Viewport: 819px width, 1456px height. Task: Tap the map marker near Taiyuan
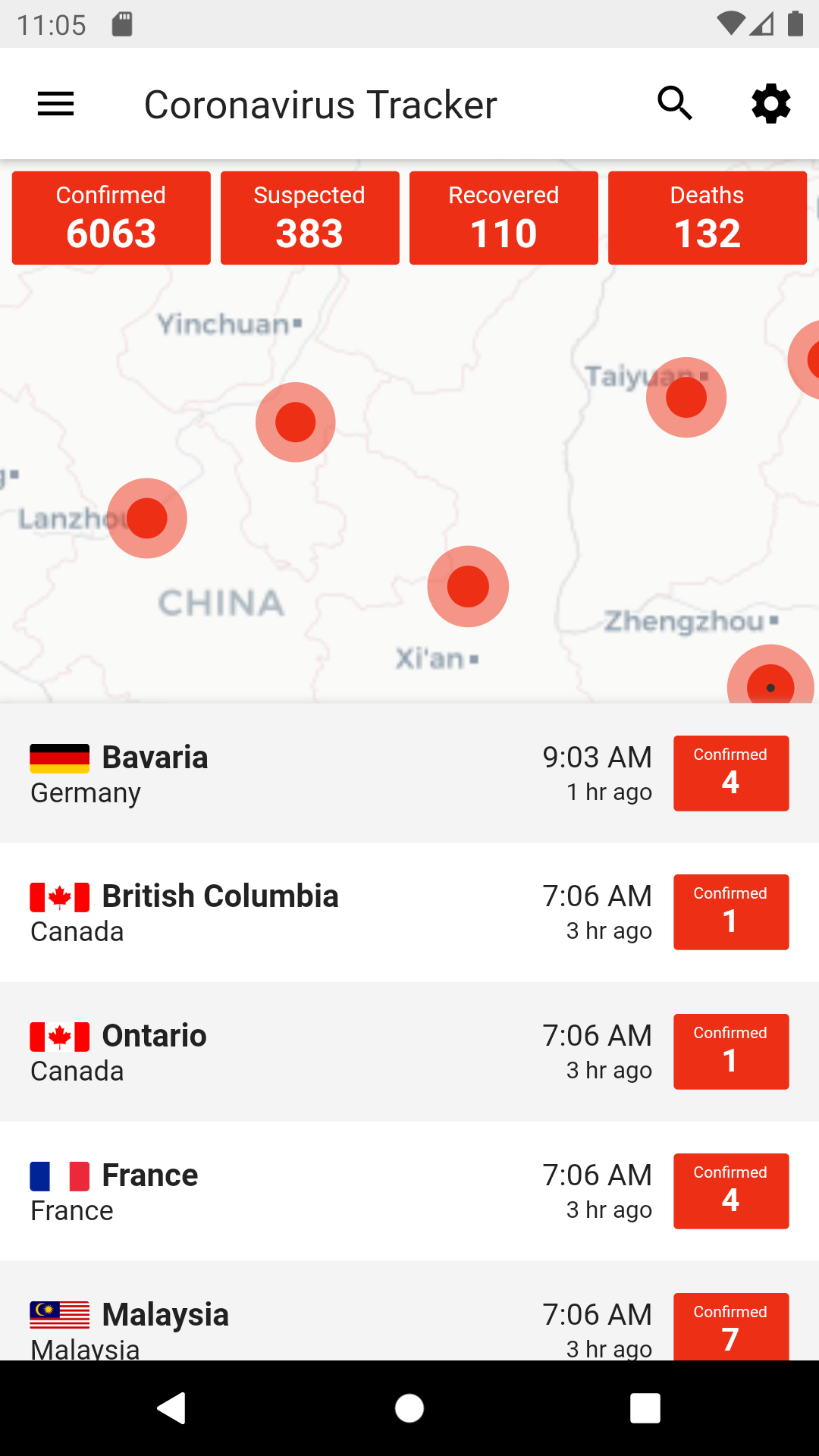(686, 397)
